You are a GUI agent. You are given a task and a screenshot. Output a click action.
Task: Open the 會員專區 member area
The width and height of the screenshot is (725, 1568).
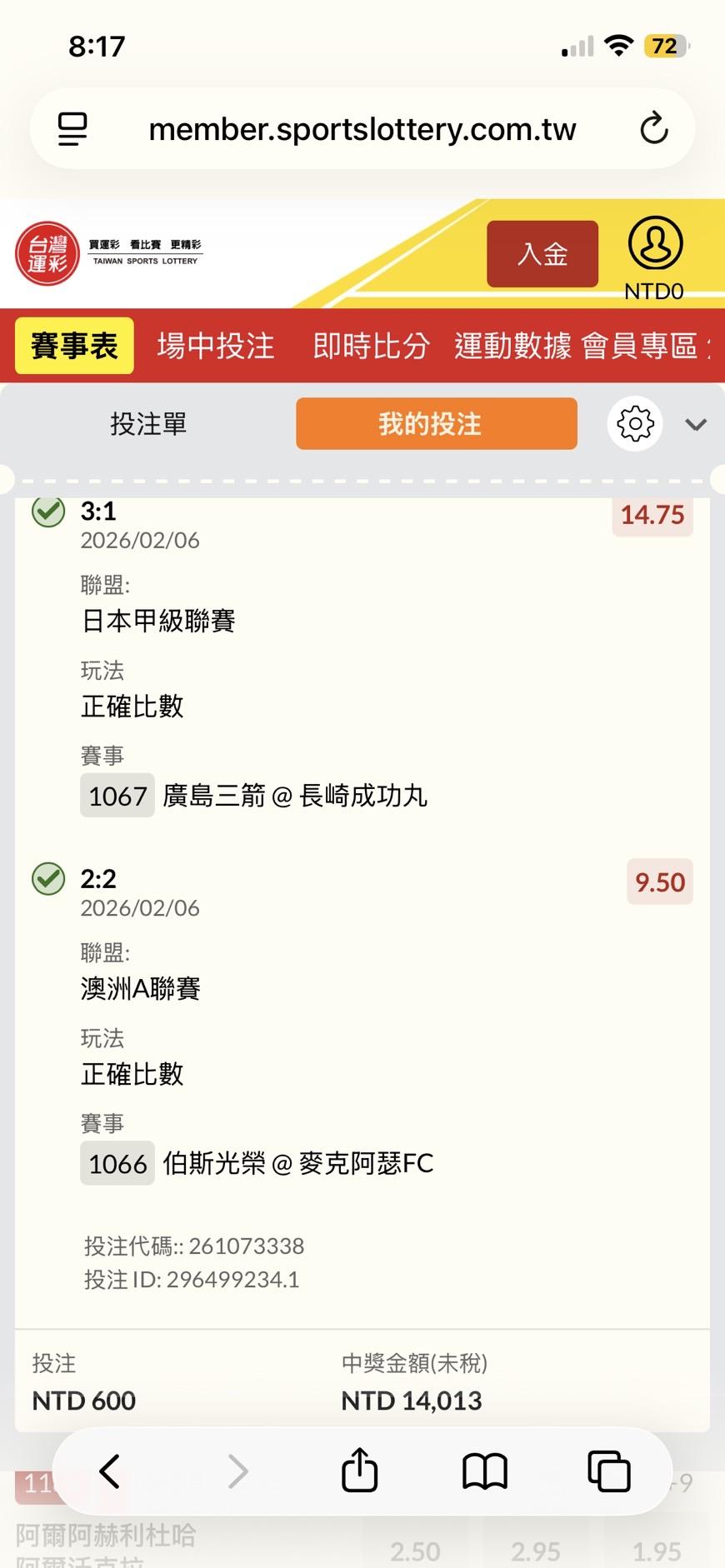click(638, 346)
